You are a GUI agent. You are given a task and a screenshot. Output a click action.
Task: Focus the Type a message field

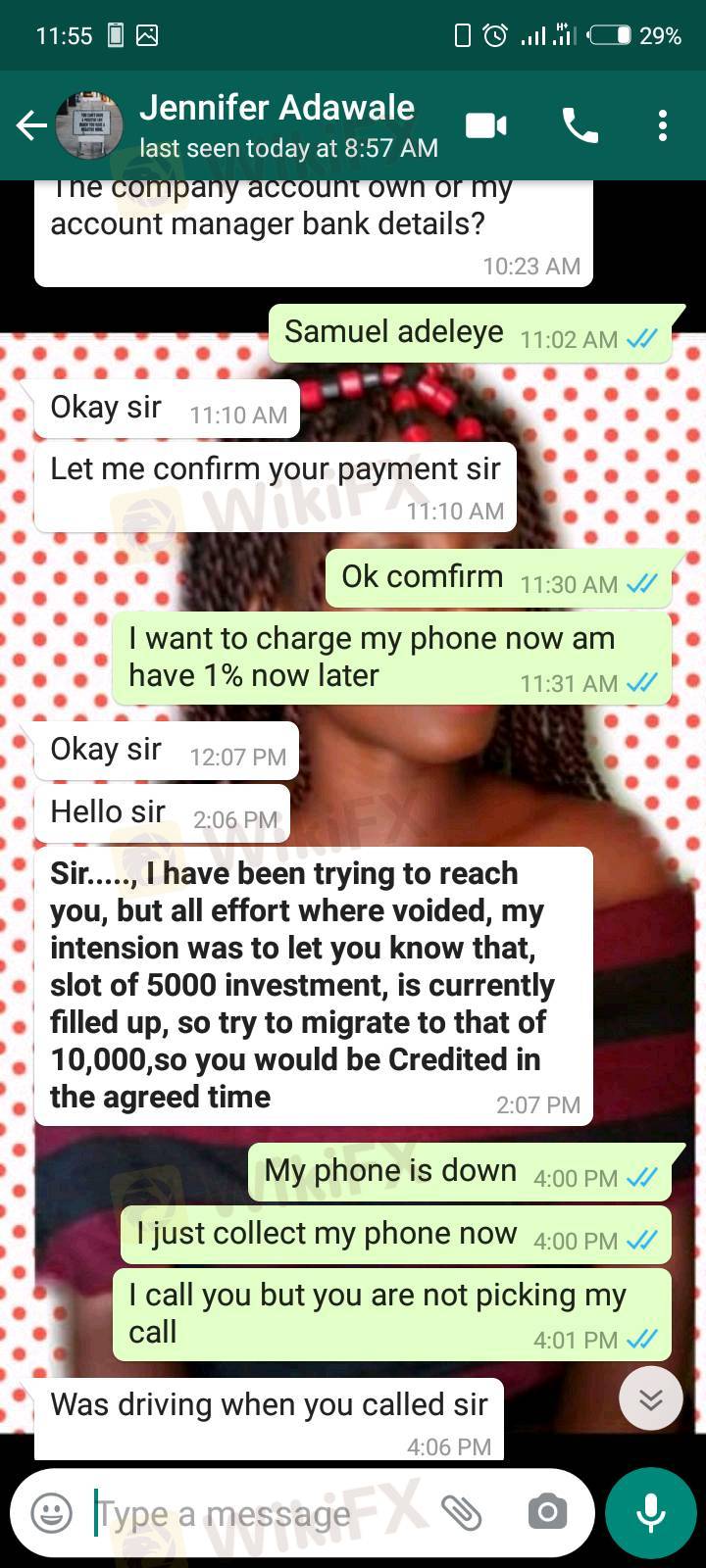coord(255,1513)
